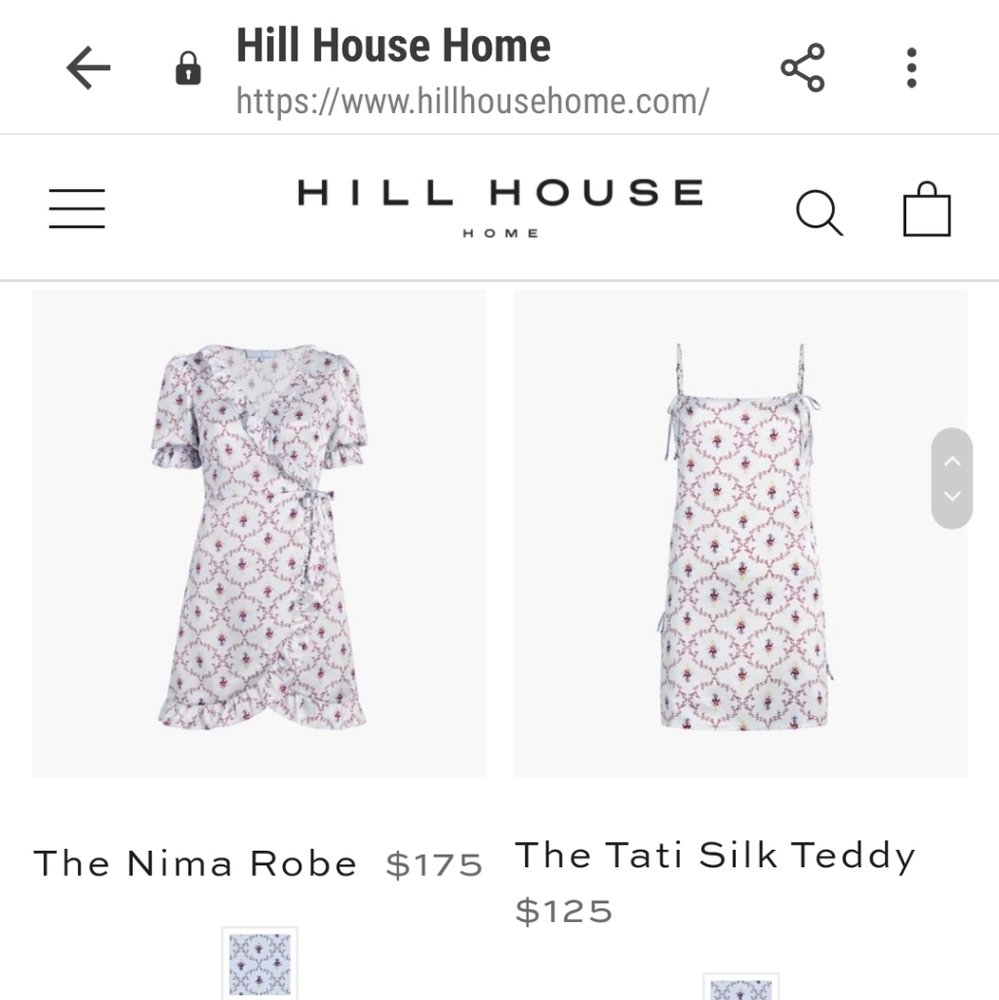Image resolution: width=999 pixels, height=1000 pixels.
Task: Open the browser options three-dot menu
Action: (x=911, y=67)
